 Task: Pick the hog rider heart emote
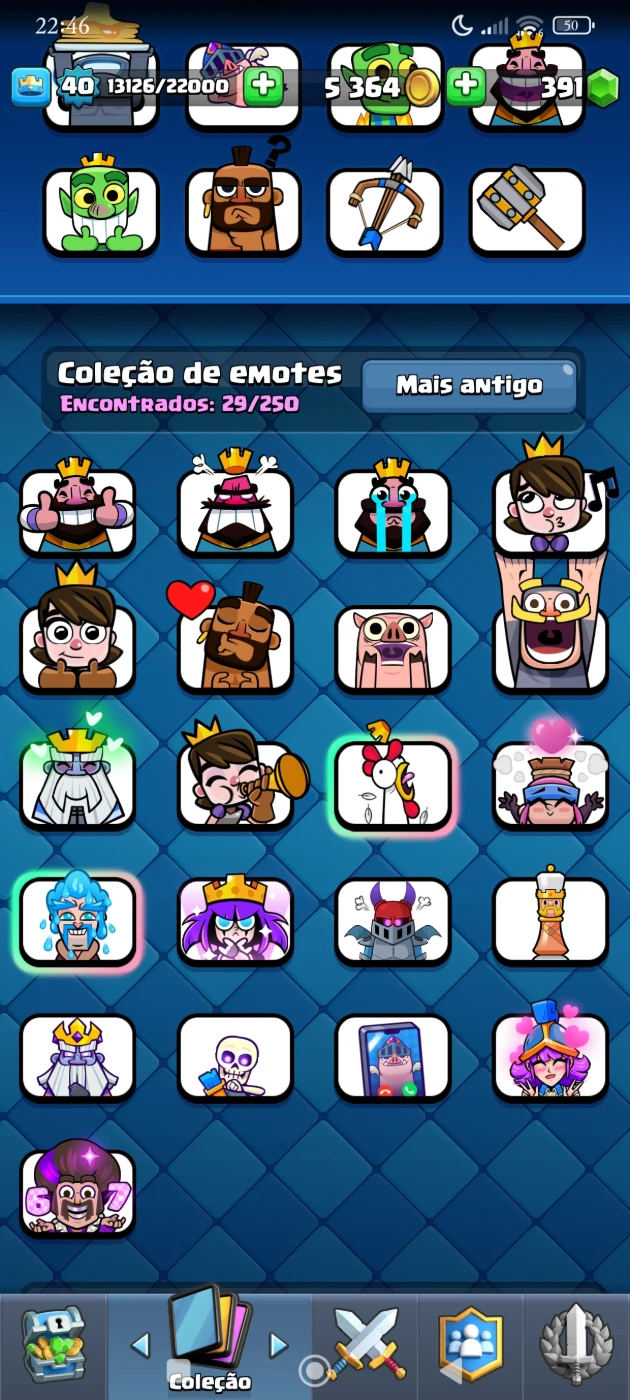tap(235, 647)
